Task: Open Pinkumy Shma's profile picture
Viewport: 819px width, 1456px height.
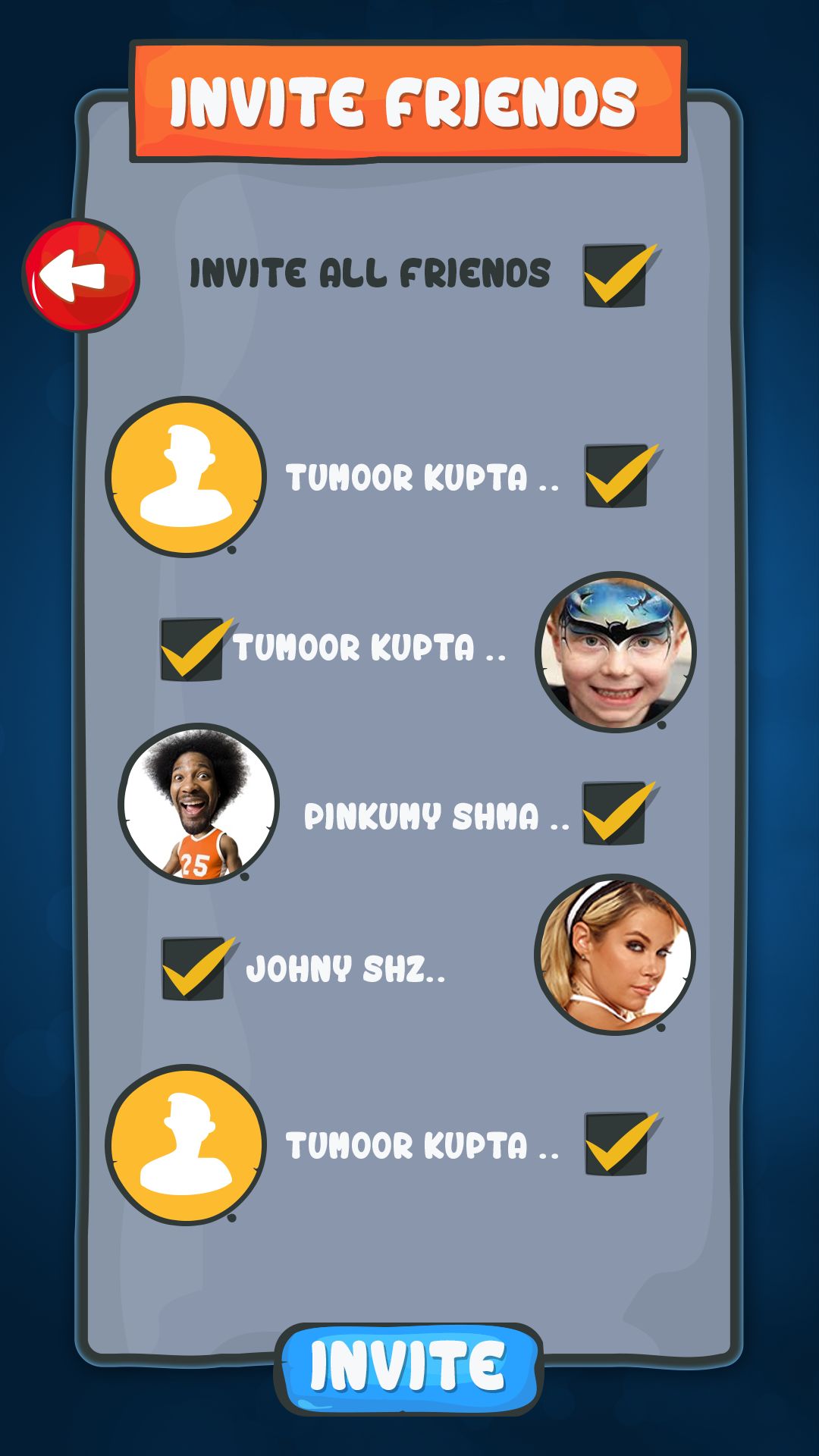Action: [x=199, y=804]
